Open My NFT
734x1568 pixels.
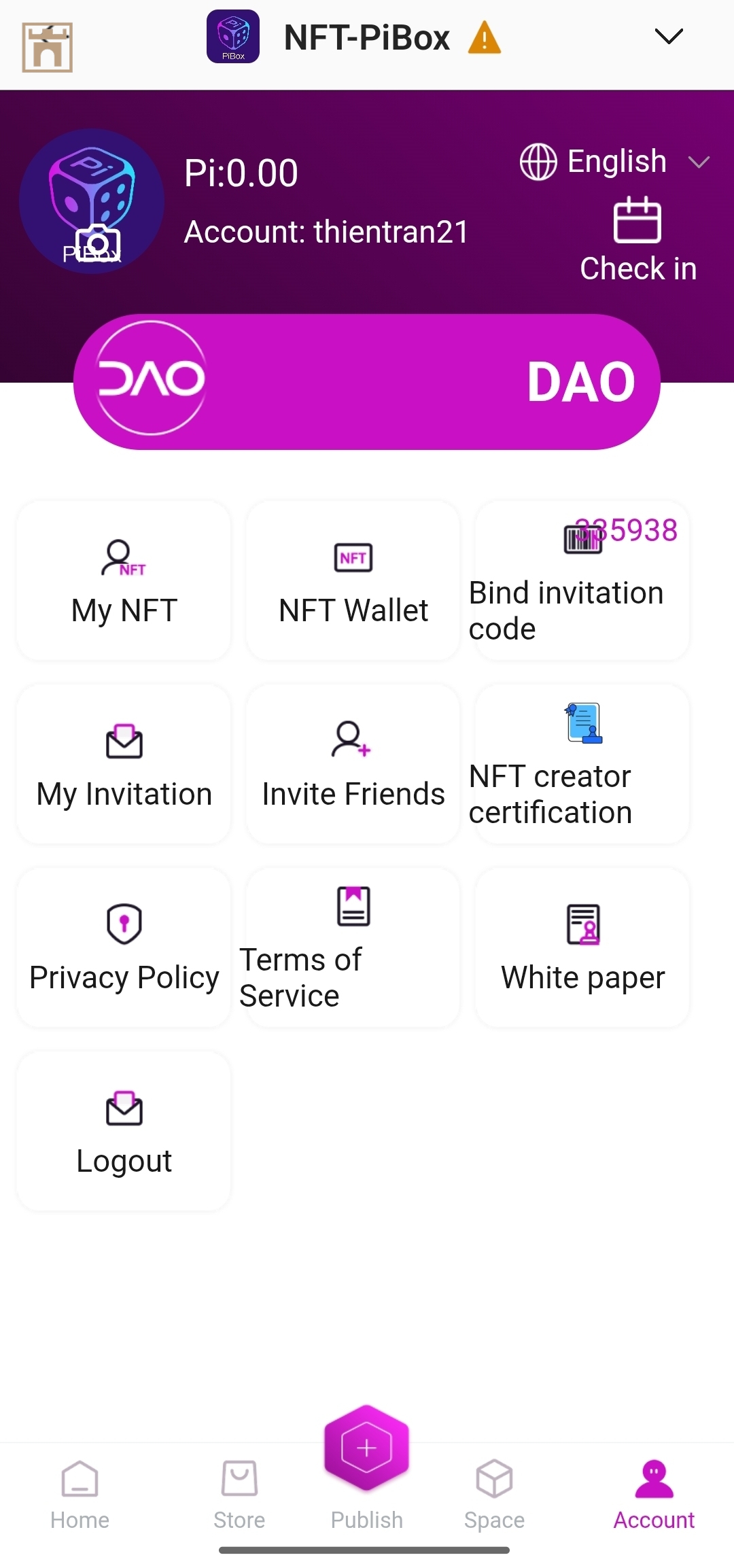tap(124, 581)
